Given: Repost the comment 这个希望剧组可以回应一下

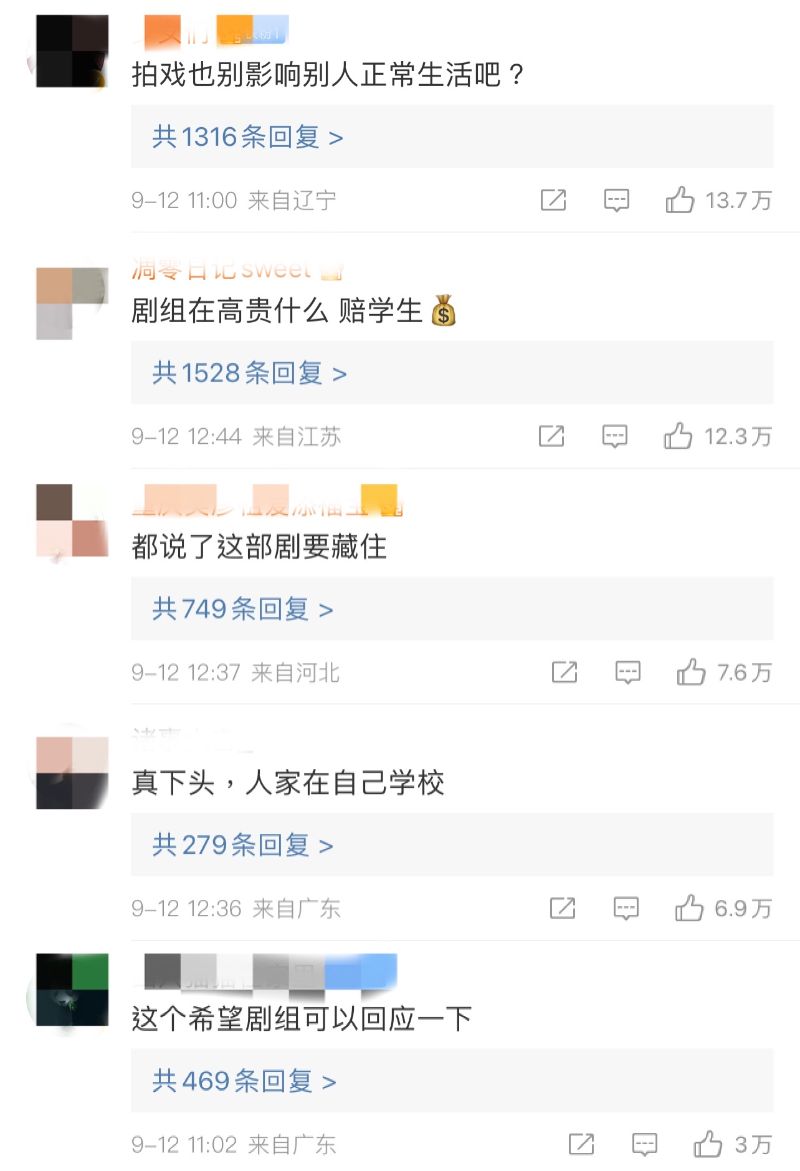Looking at the screenshot, I should click(x=581, y=1144).
